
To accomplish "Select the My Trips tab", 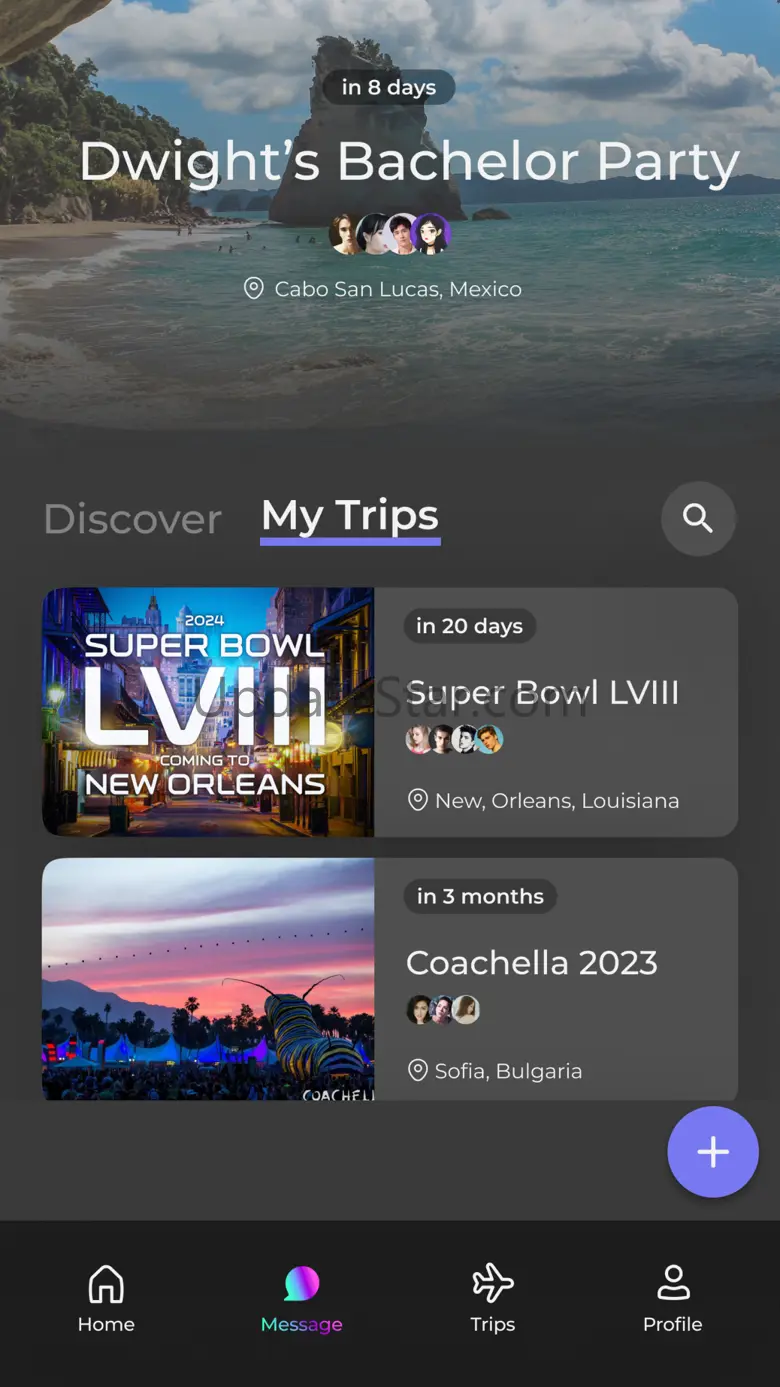I will [350, 517].
